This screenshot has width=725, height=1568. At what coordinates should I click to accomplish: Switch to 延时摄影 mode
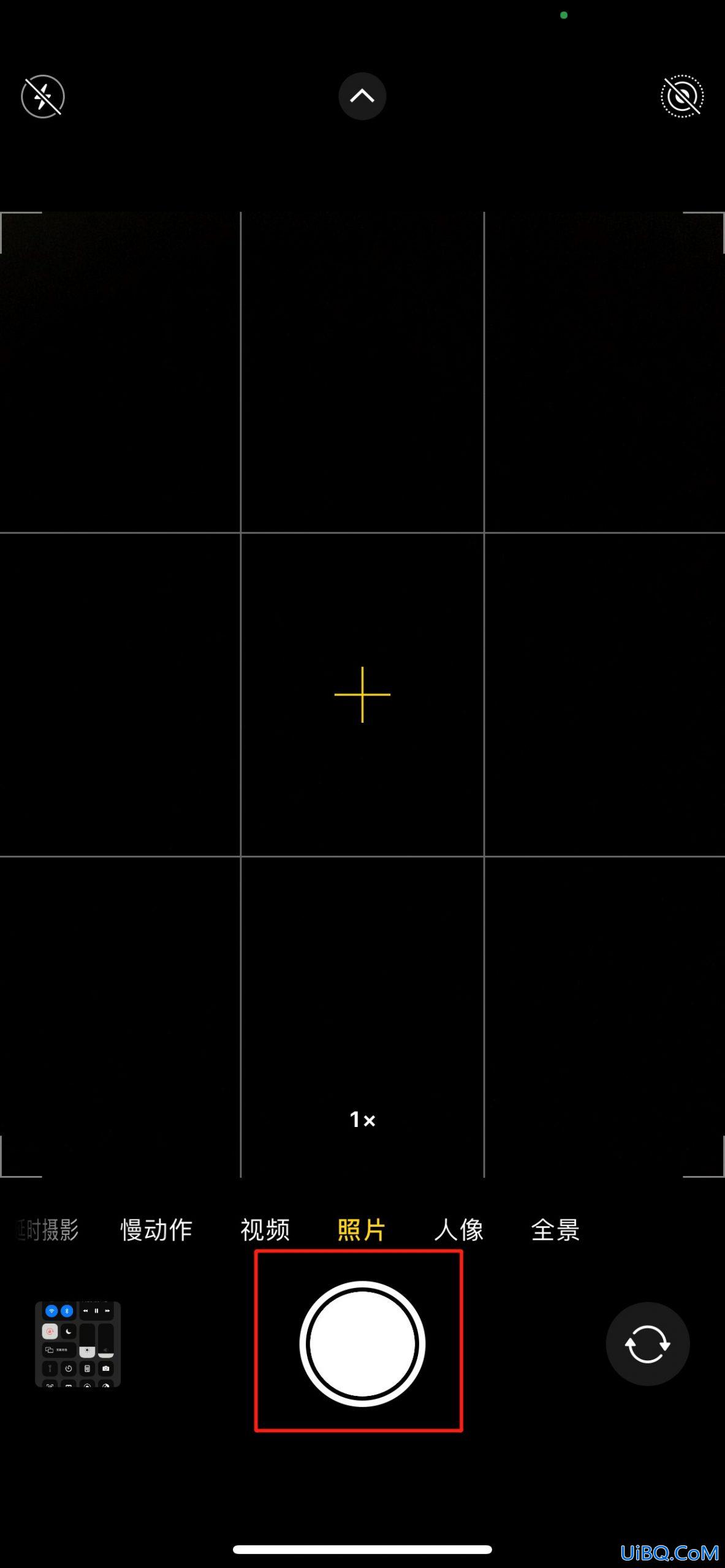click(x=48, y=1230)
